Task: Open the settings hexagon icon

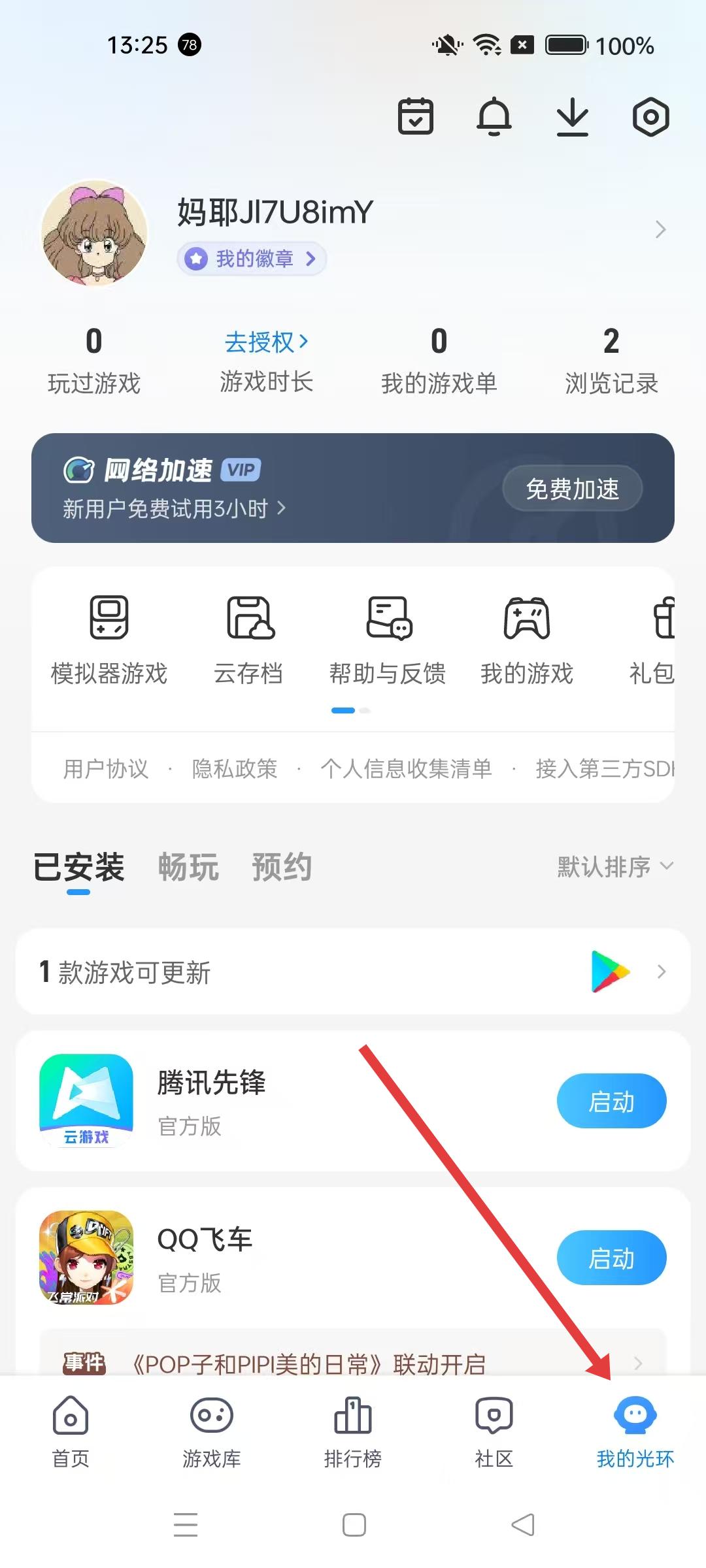Action: pos(651,117)
